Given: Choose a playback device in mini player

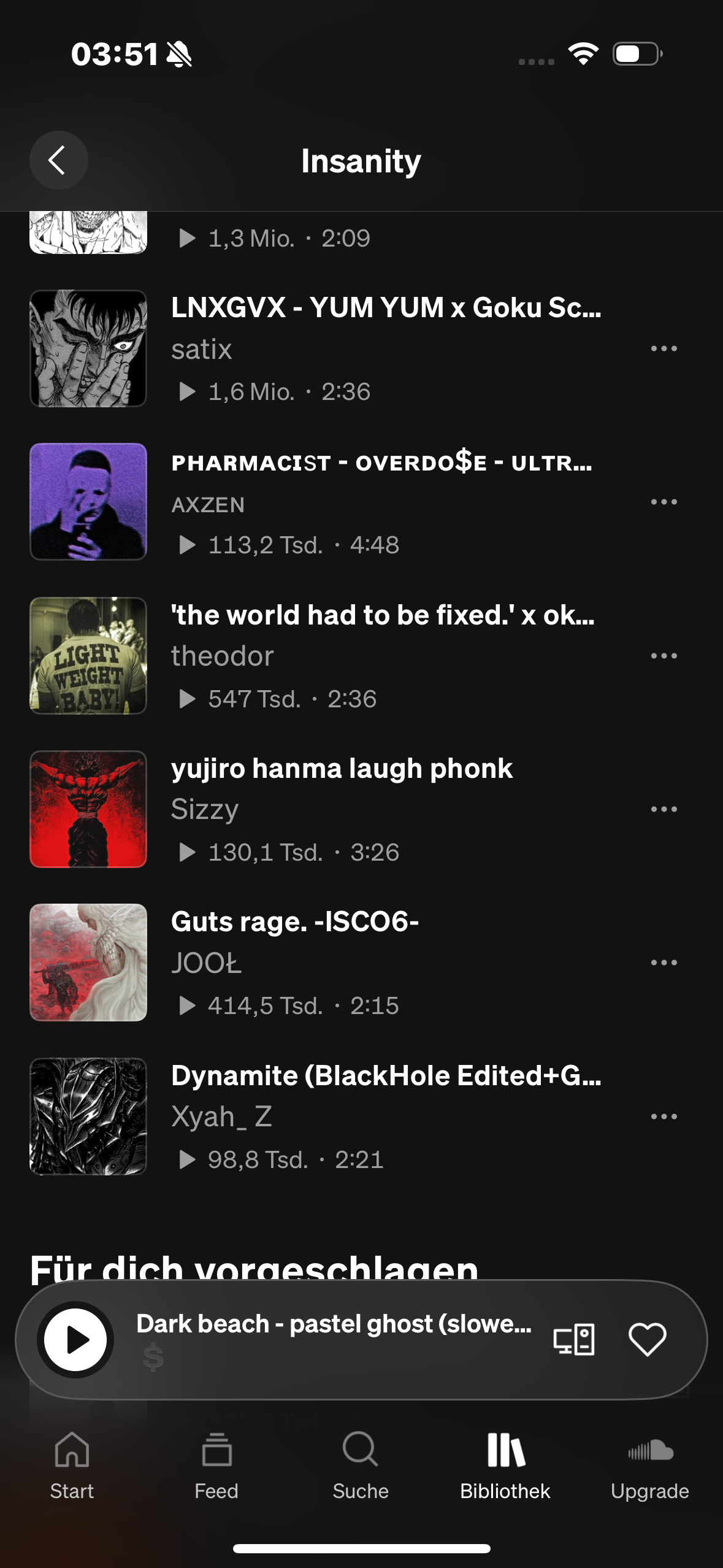Looking at the screenshot, I should click(574, 1340).
